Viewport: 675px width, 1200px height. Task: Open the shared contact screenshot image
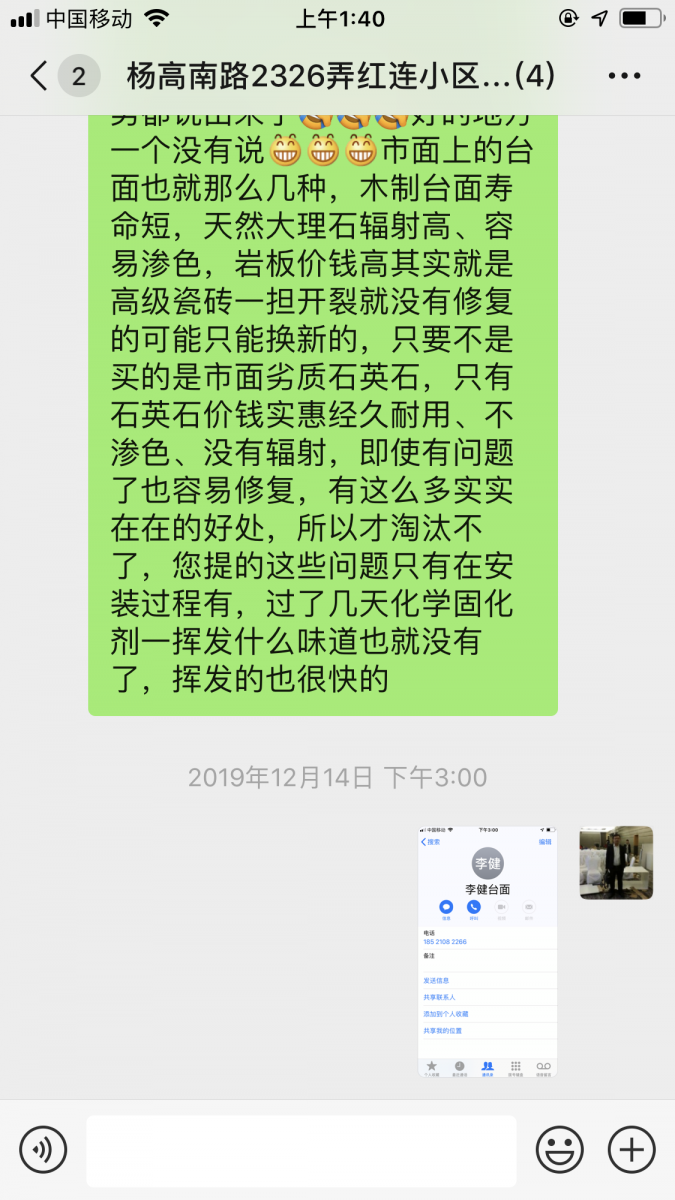(x=487, y=951)
